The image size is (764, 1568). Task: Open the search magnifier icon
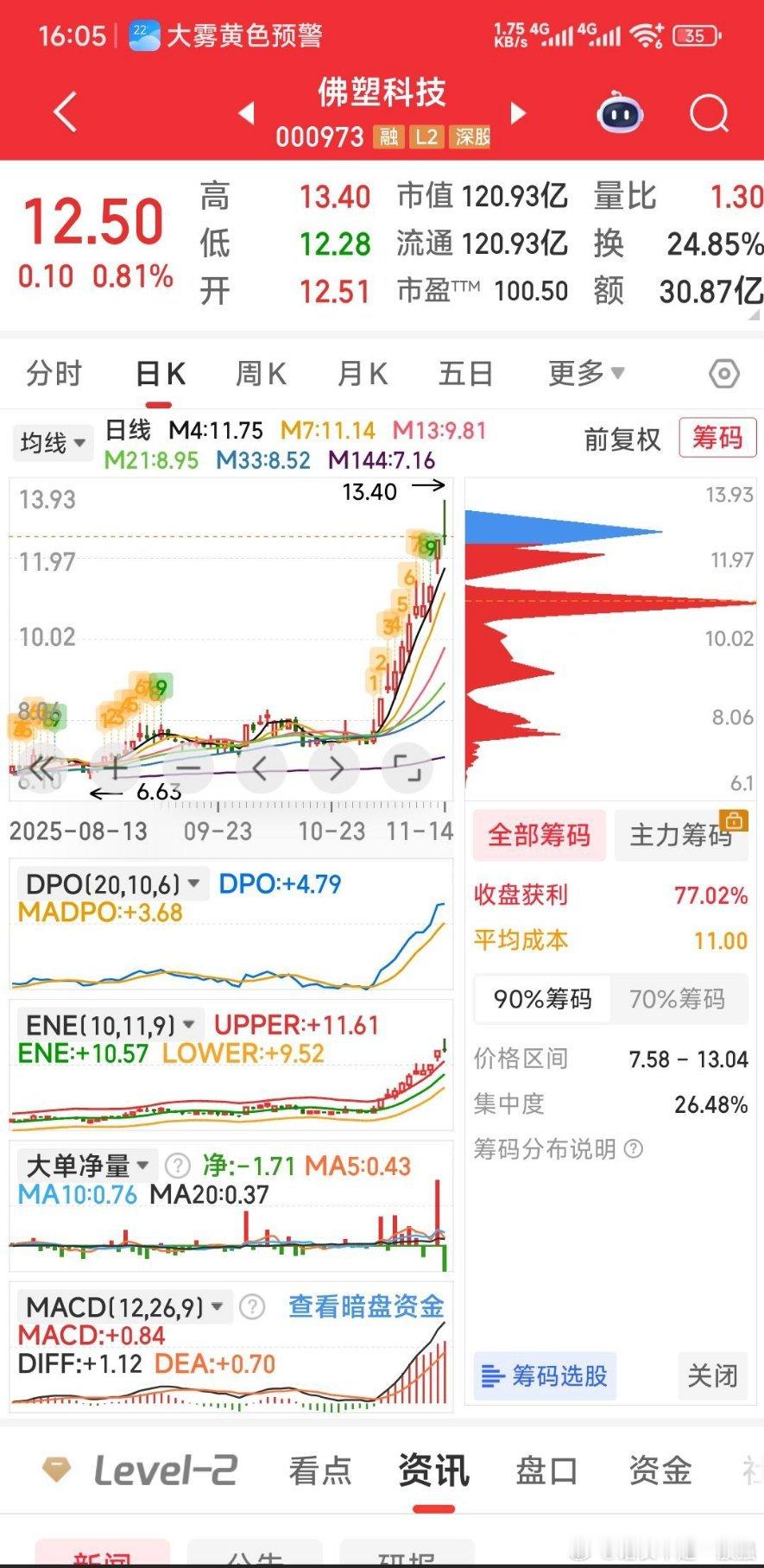[x=709, y=113]
